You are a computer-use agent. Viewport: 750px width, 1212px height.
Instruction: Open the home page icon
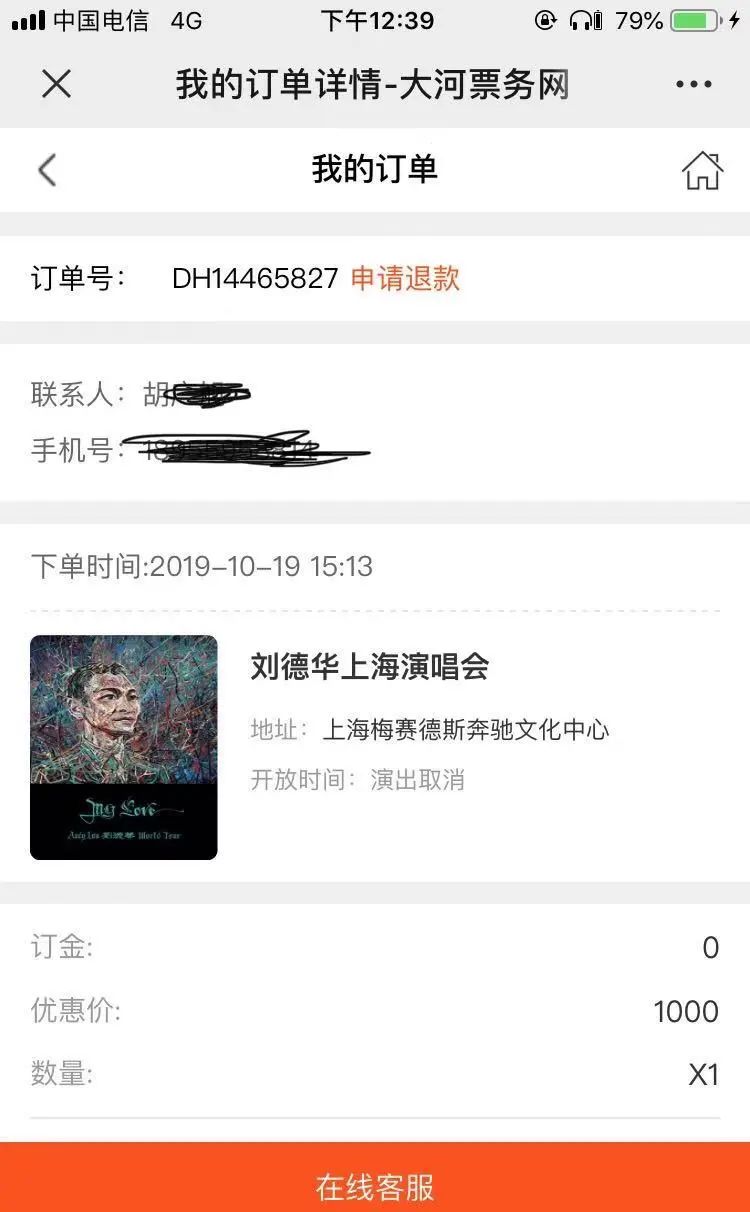pos(702,170)
